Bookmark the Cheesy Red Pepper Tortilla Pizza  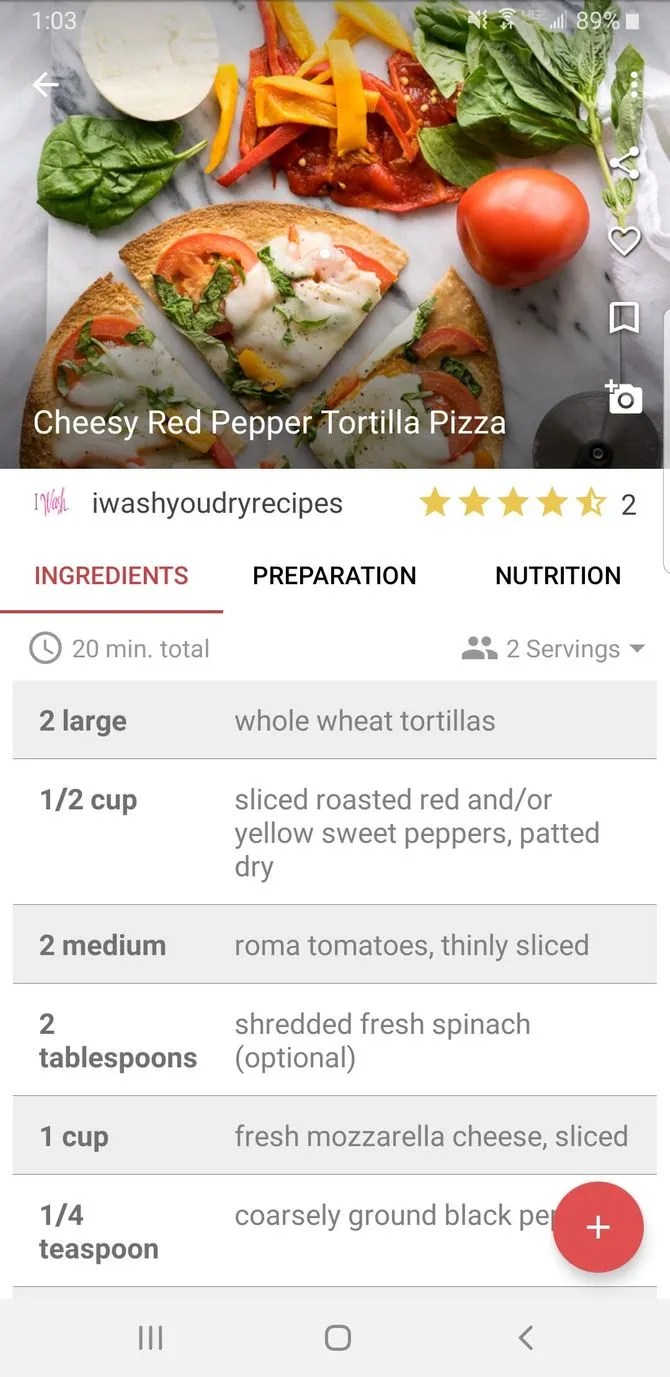point(624,319)
